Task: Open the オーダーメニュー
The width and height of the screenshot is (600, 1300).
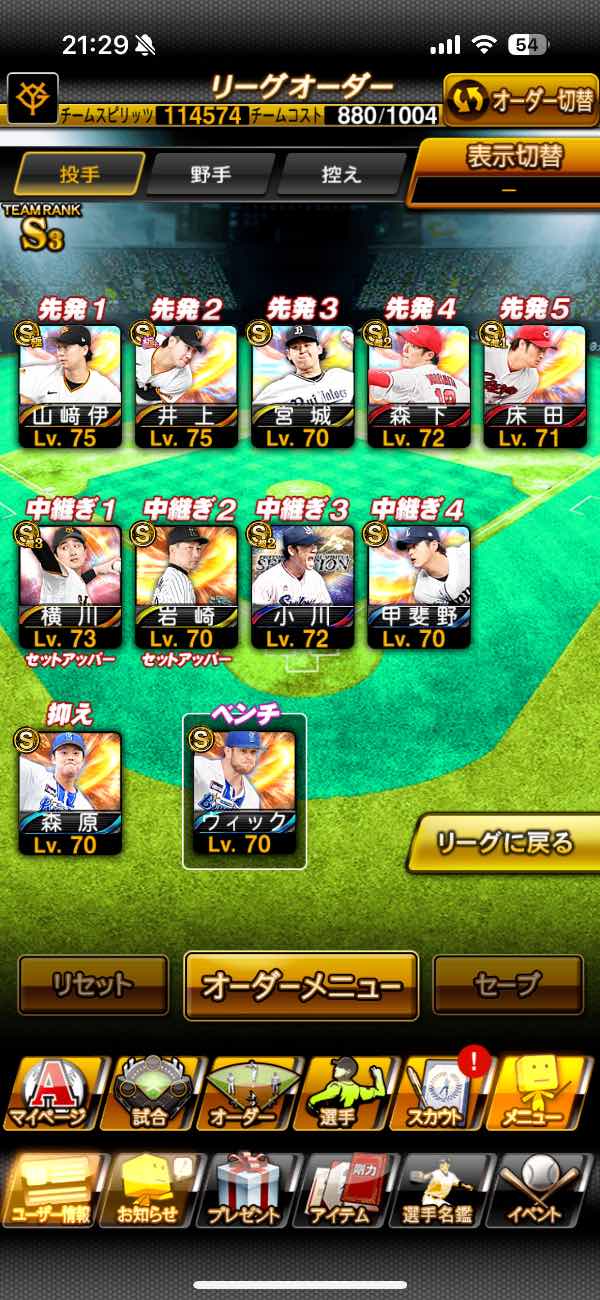Action: [x=301, y=985]
